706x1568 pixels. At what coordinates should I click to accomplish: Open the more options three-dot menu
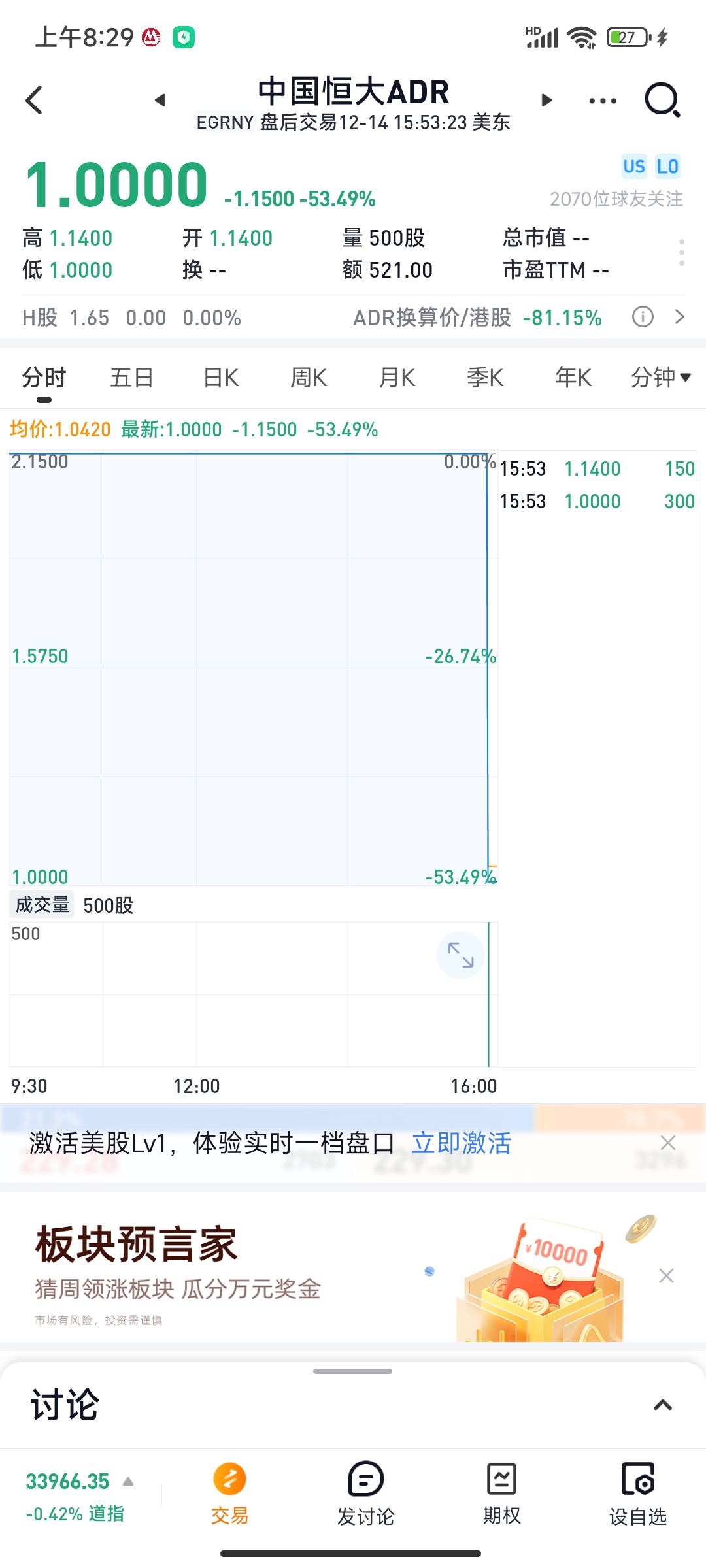(602, 99)
